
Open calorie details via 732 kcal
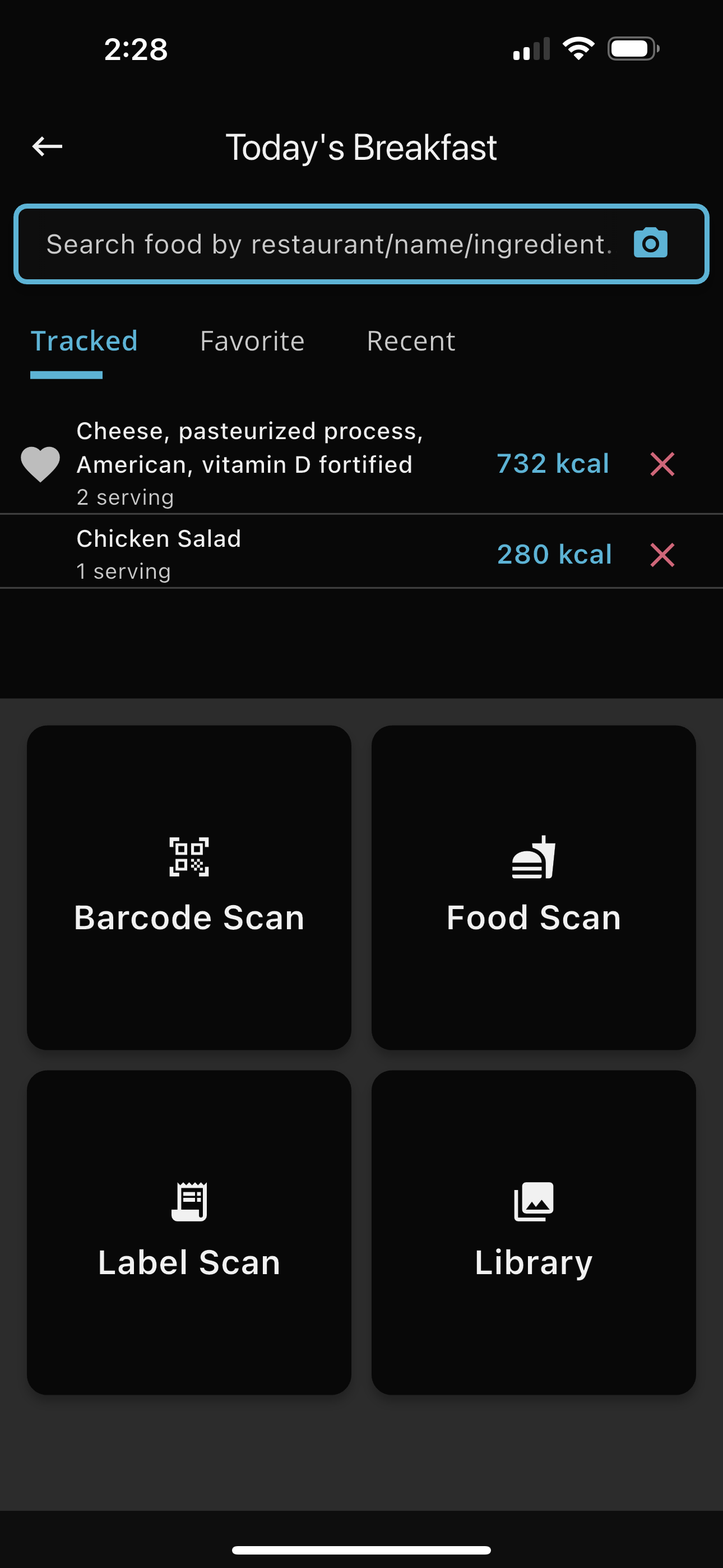(553, 464)
